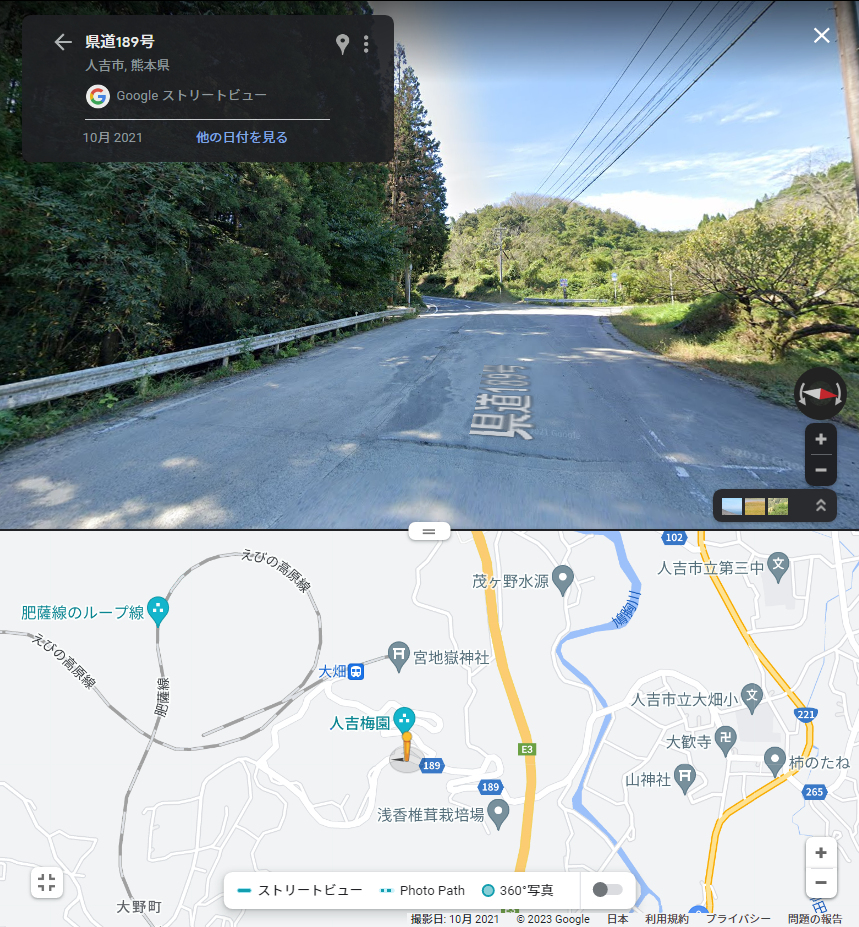Select 人吉梅園 place marker

pos(404,718)
